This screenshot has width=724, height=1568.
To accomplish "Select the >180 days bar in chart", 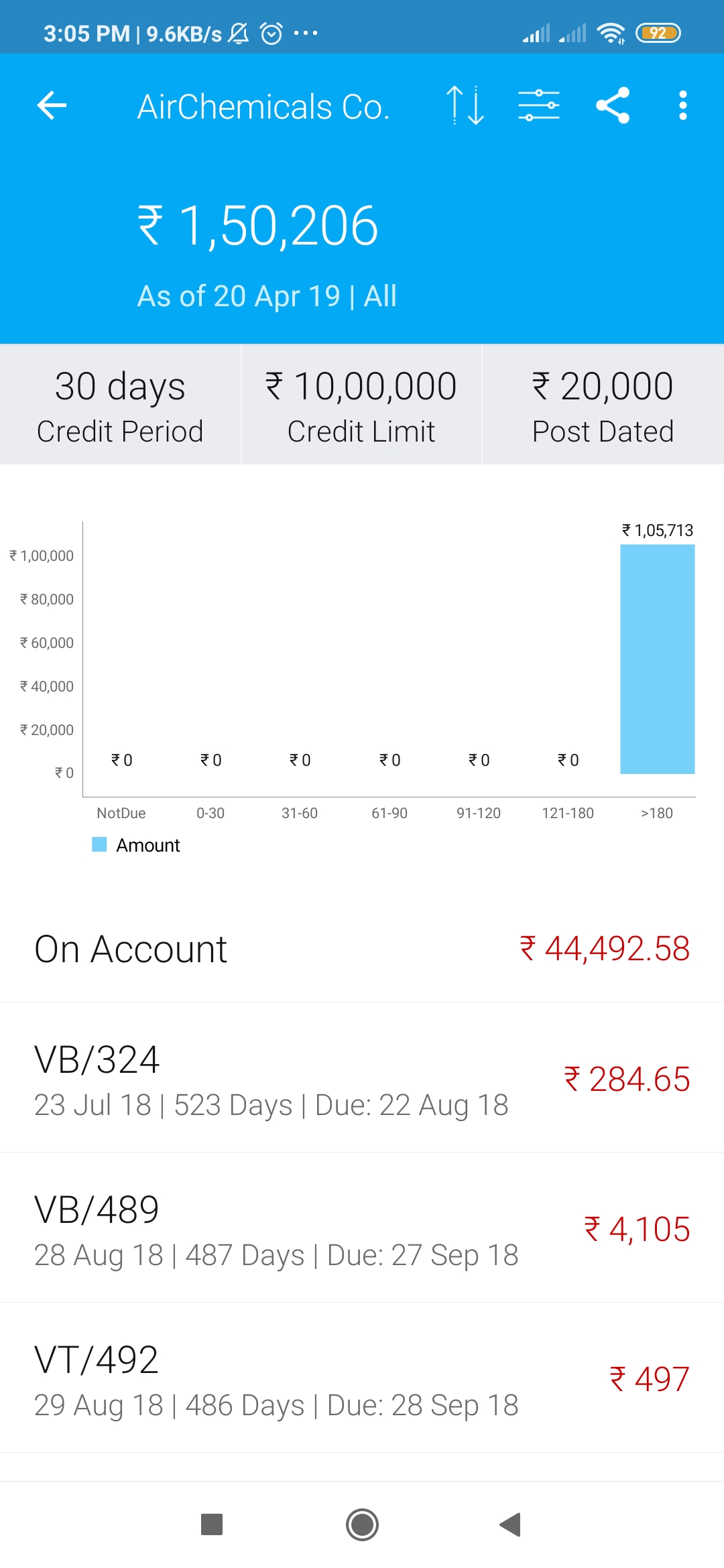I will (657, 659).
